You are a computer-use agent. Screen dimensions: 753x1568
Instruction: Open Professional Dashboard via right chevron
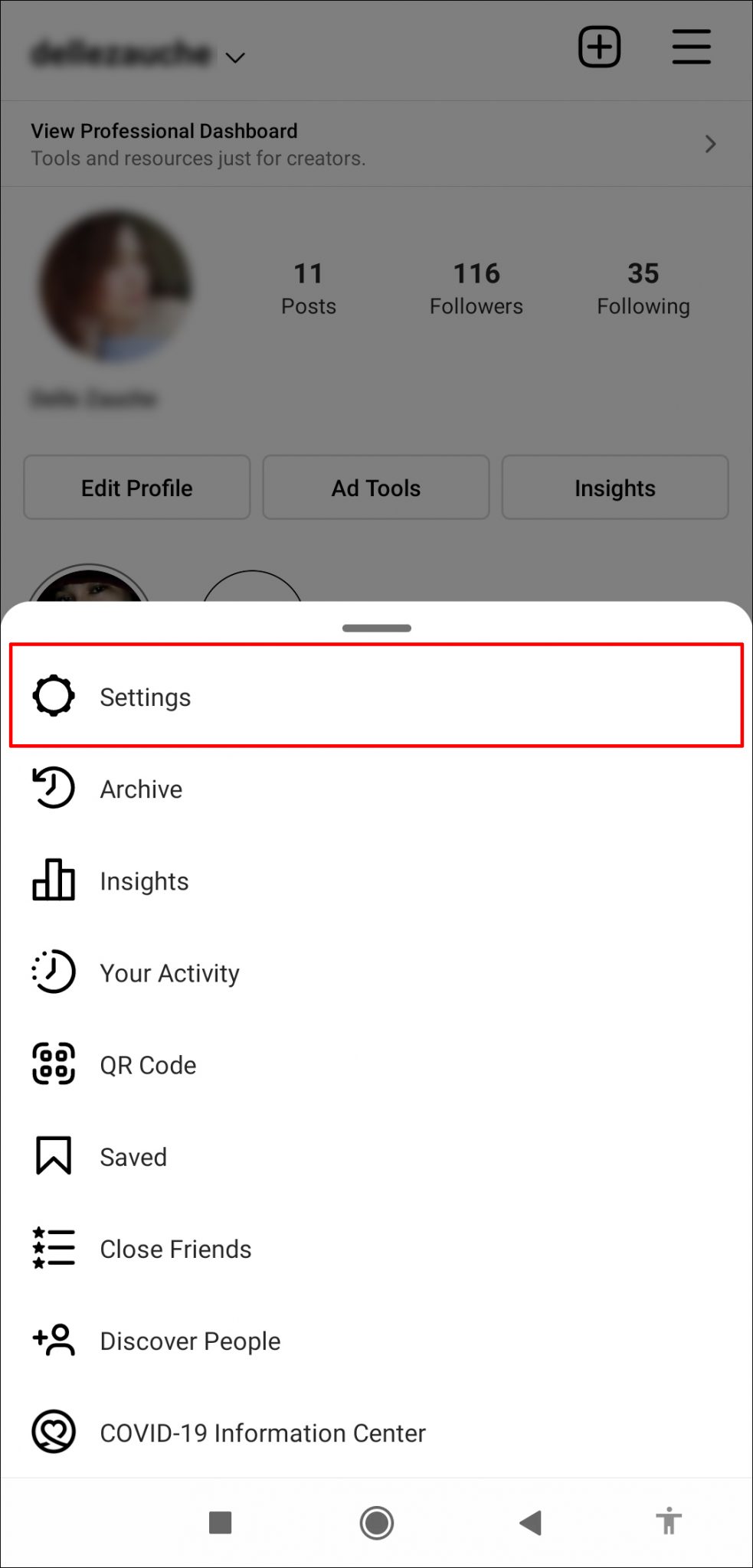tap(710, 144)
